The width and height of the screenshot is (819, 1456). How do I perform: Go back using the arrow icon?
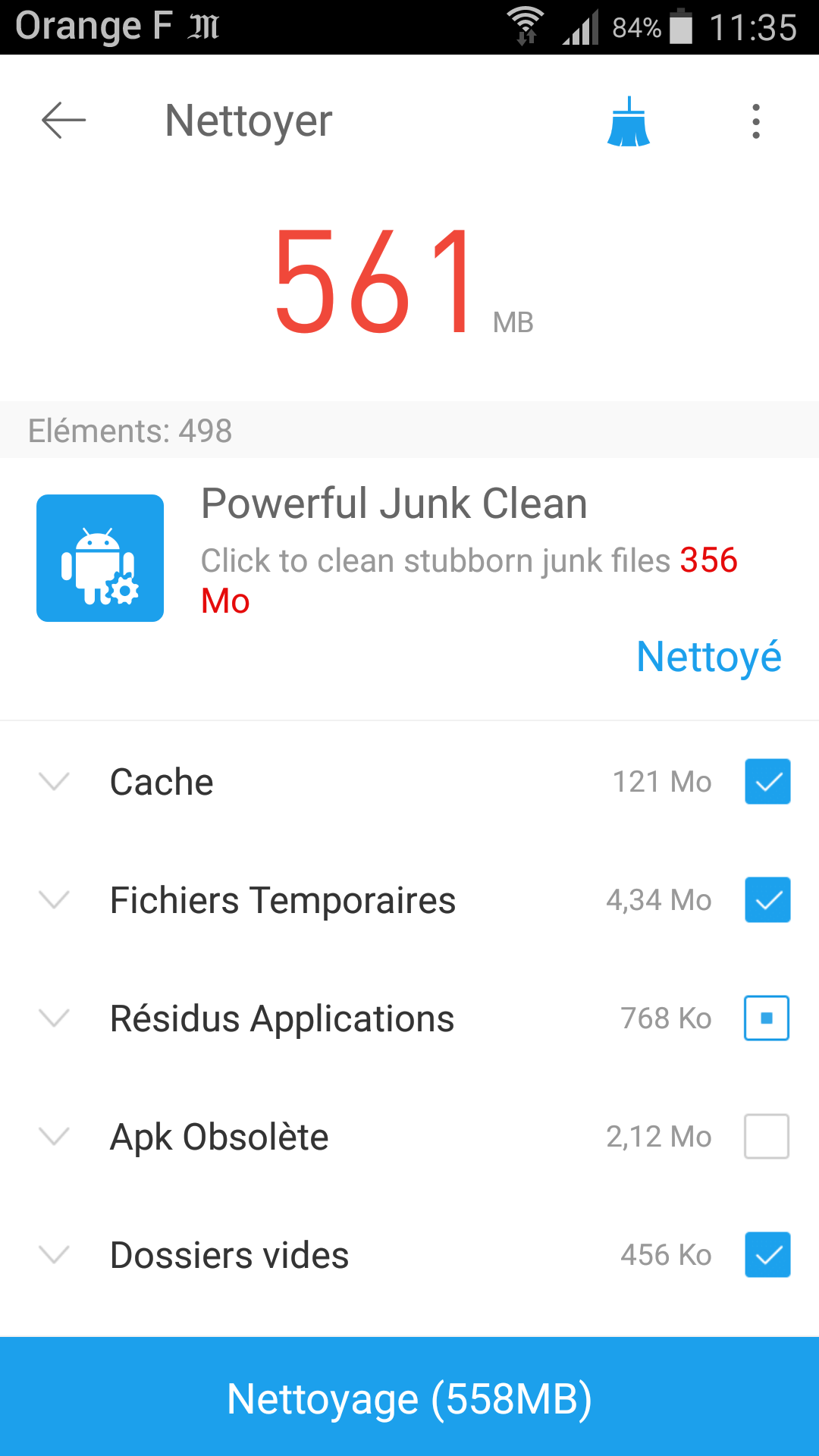point(64,121)
